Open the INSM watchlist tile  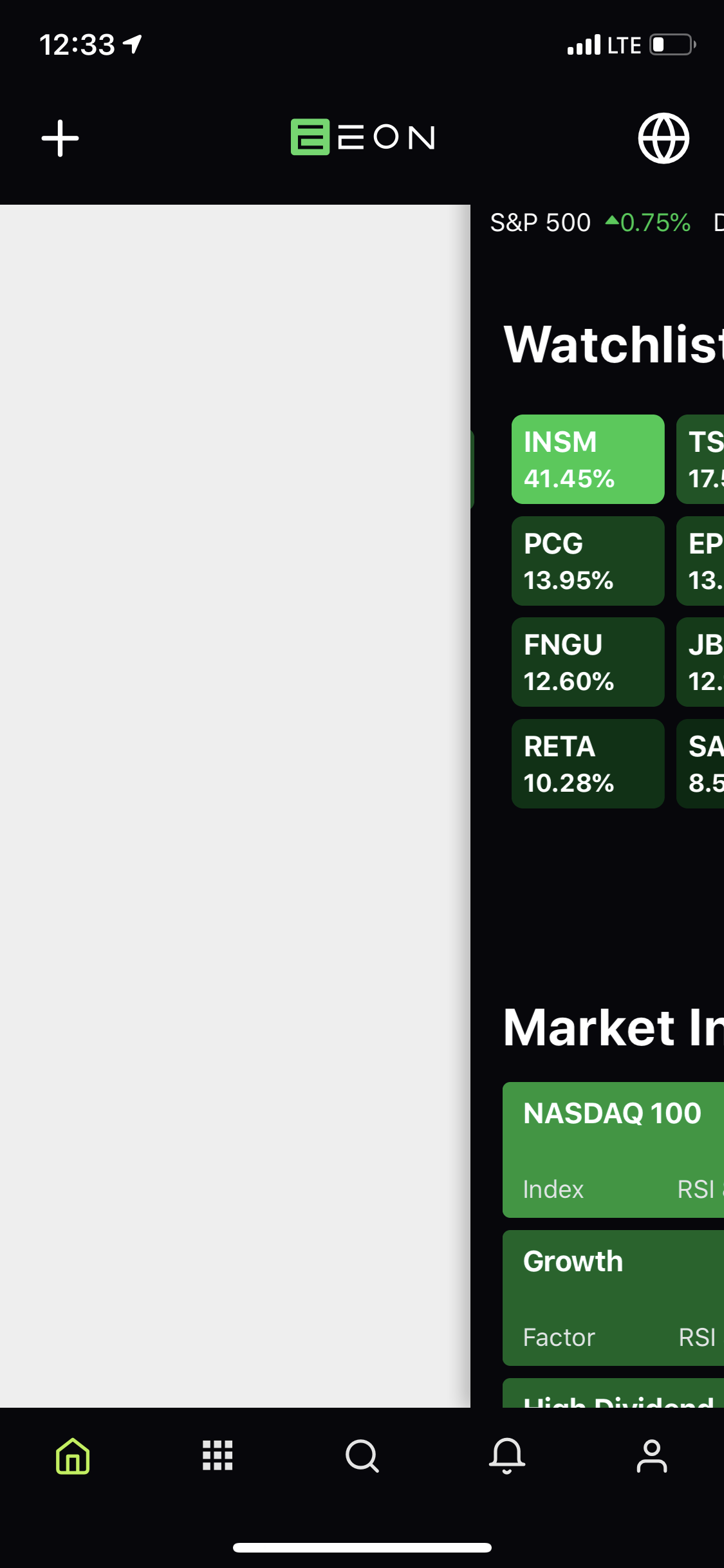[x=588, y=459]
